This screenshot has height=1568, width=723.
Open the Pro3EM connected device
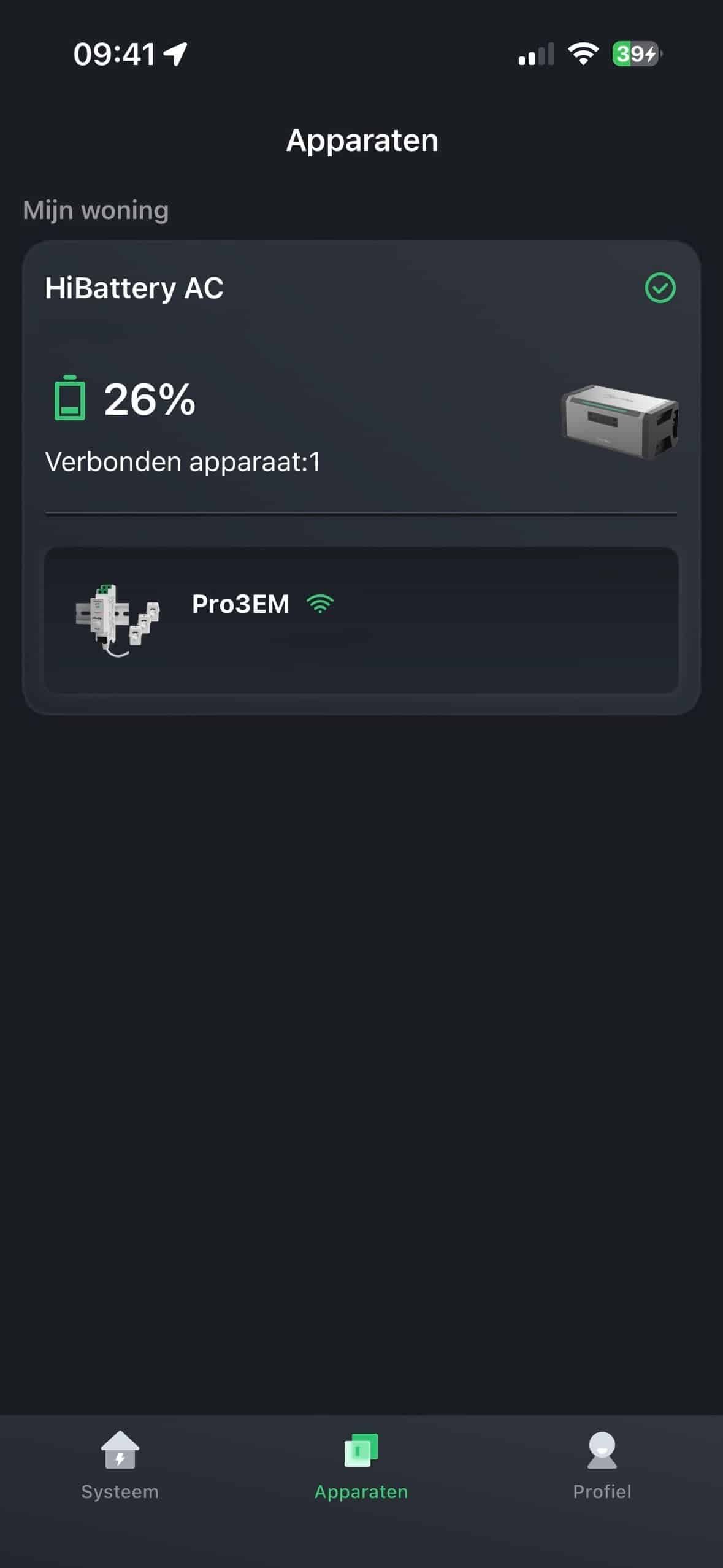tap(361, 620)
